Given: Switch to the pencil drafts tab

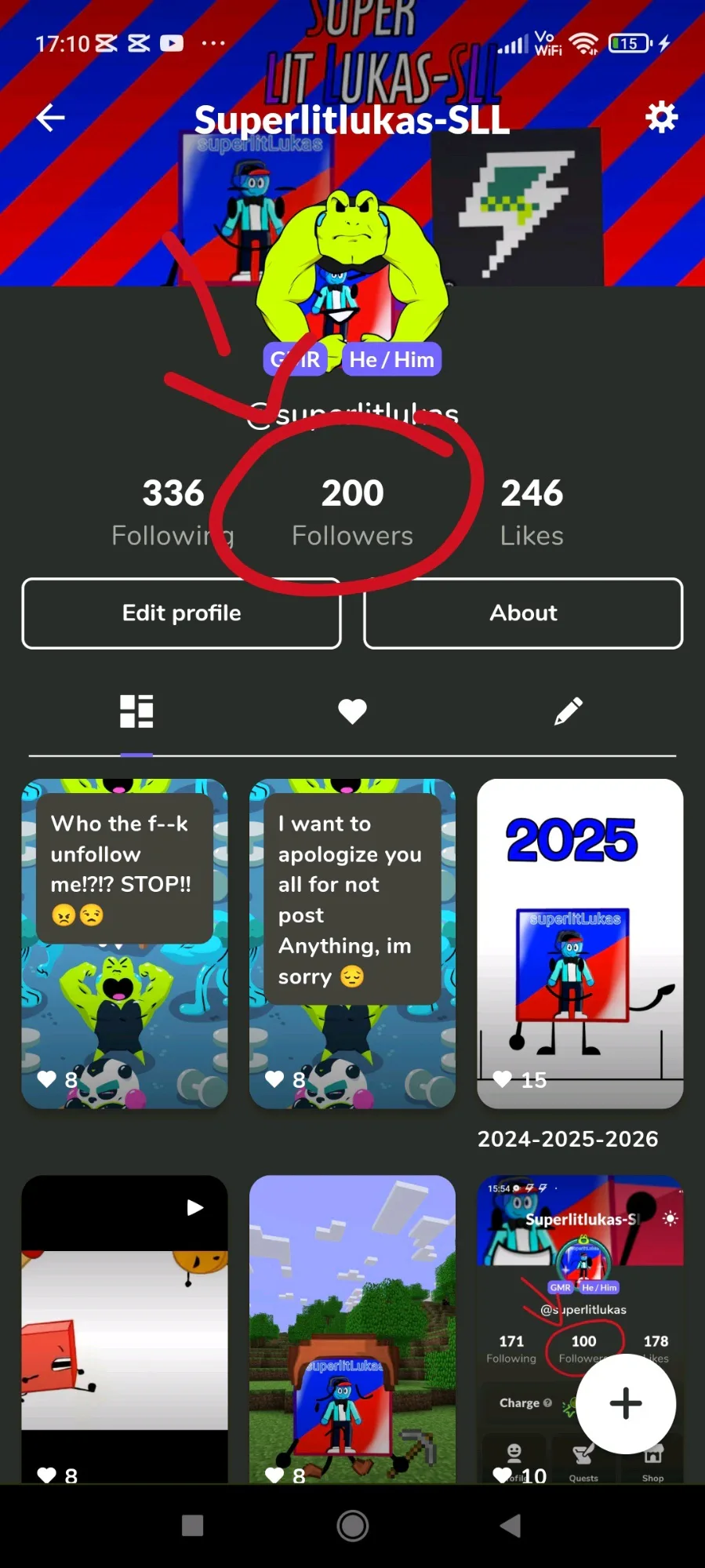Looking at the screenshot, I should click(569, 711).
